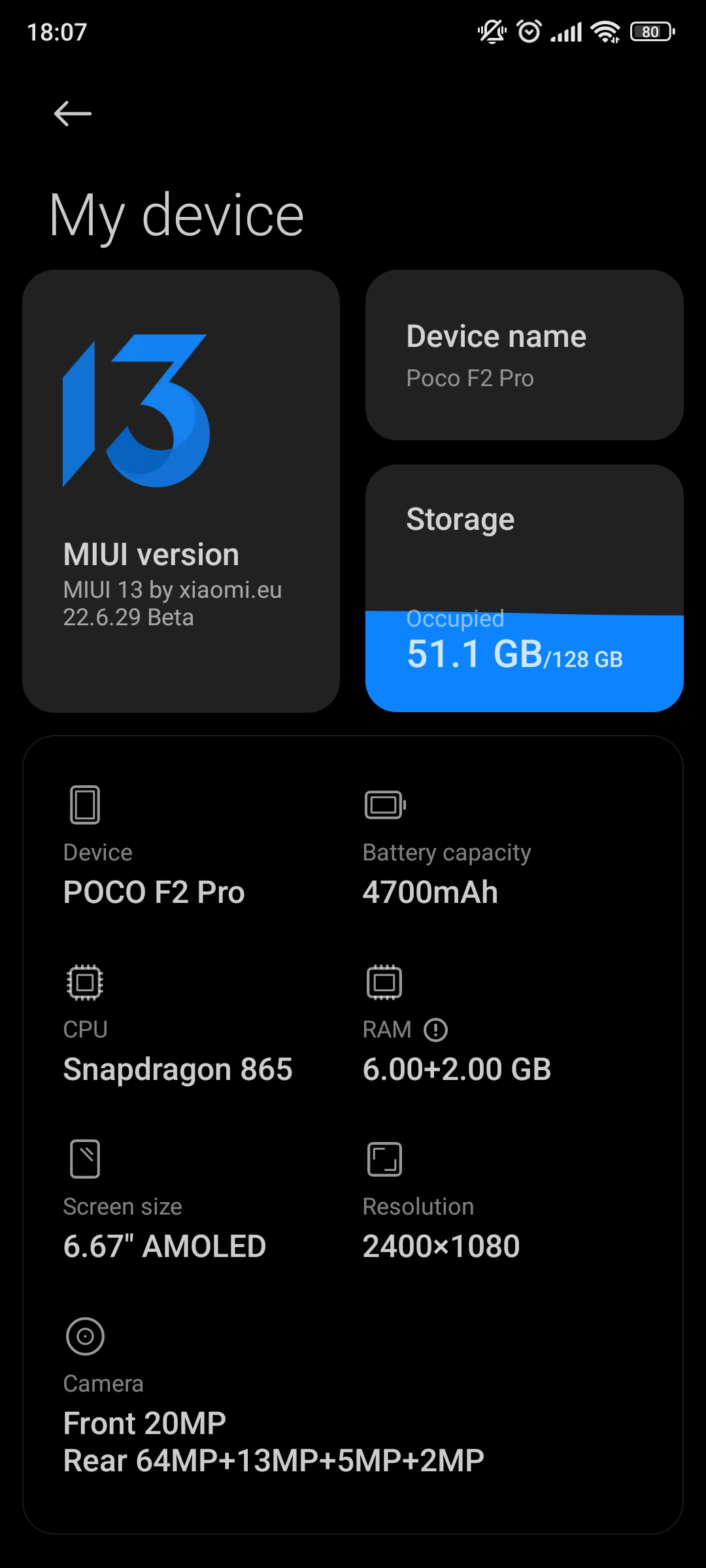Open the Storage card

point(524,588)
